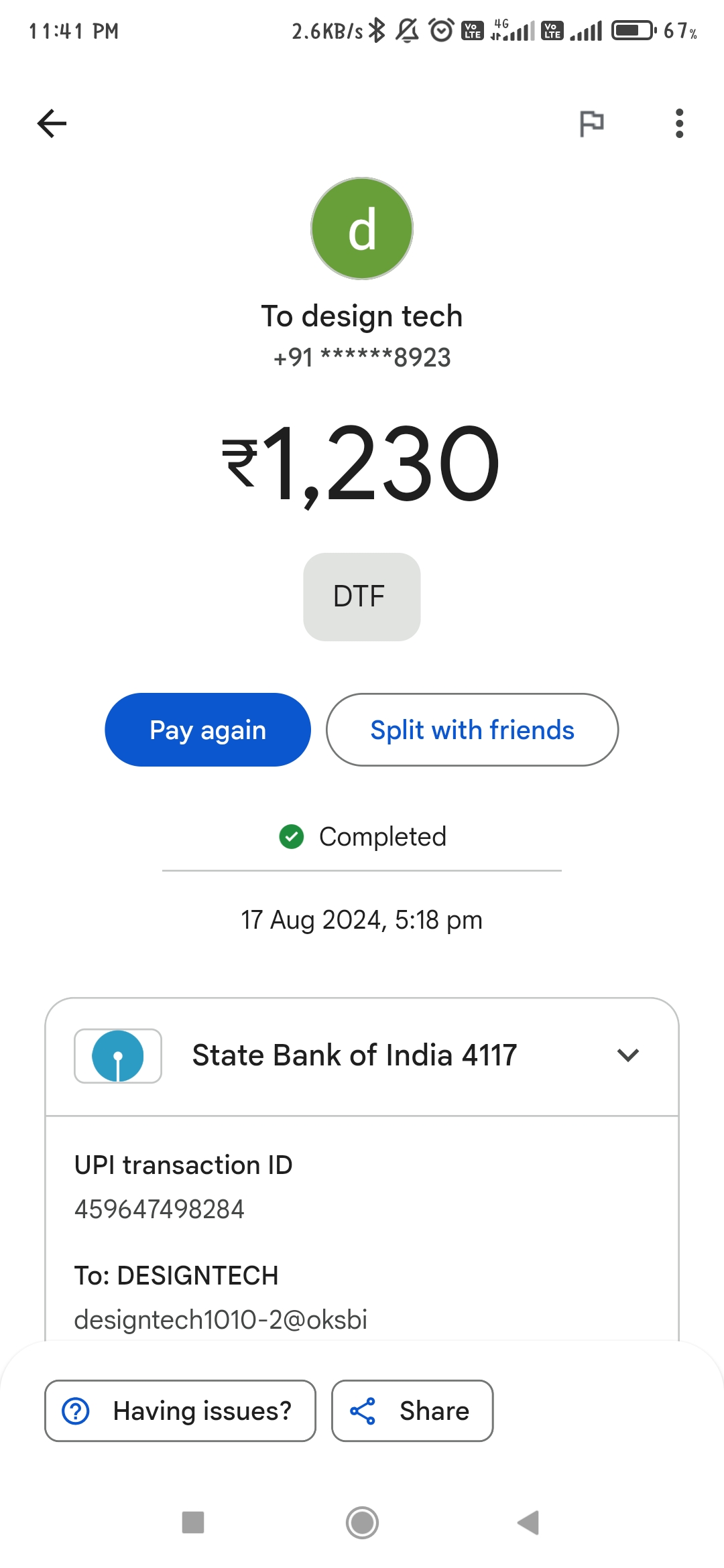
Task: Go back using the top-left arrow
Action: (52, 123)
